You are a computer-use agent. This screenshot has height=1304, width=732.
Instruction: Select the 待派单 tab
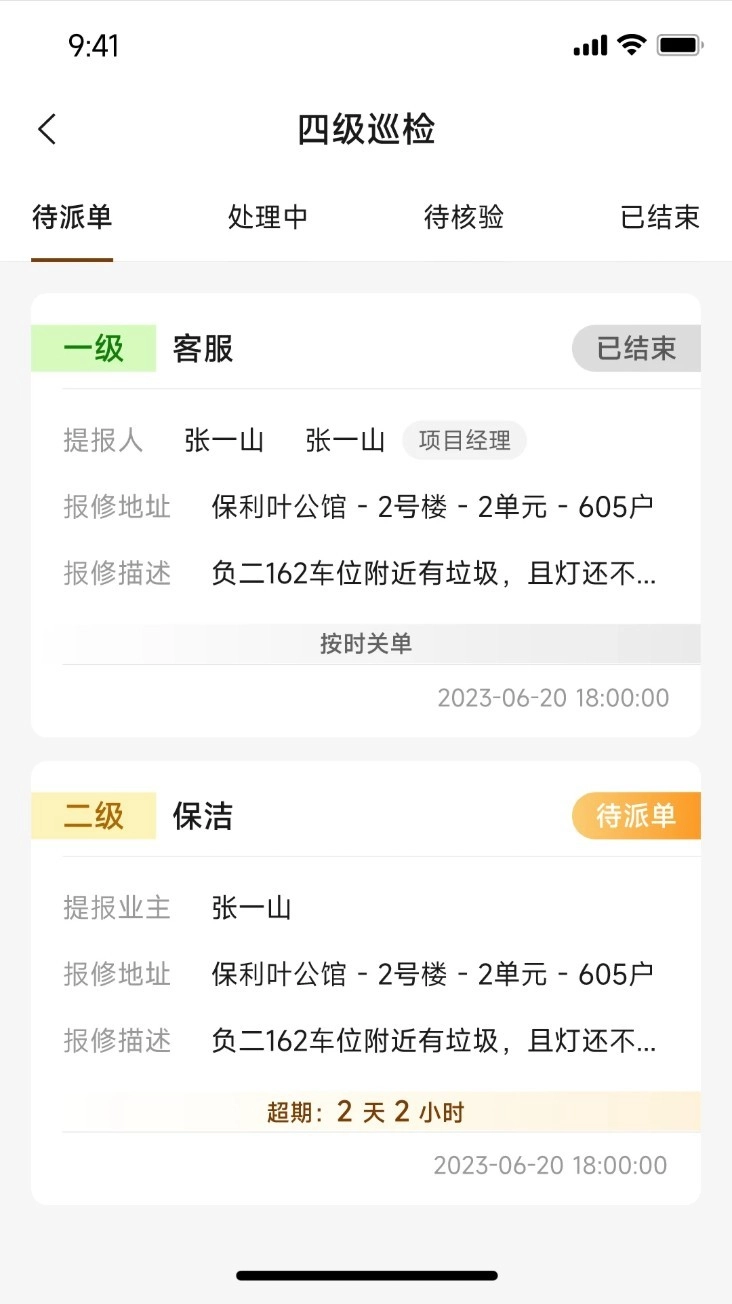point(71,218)
